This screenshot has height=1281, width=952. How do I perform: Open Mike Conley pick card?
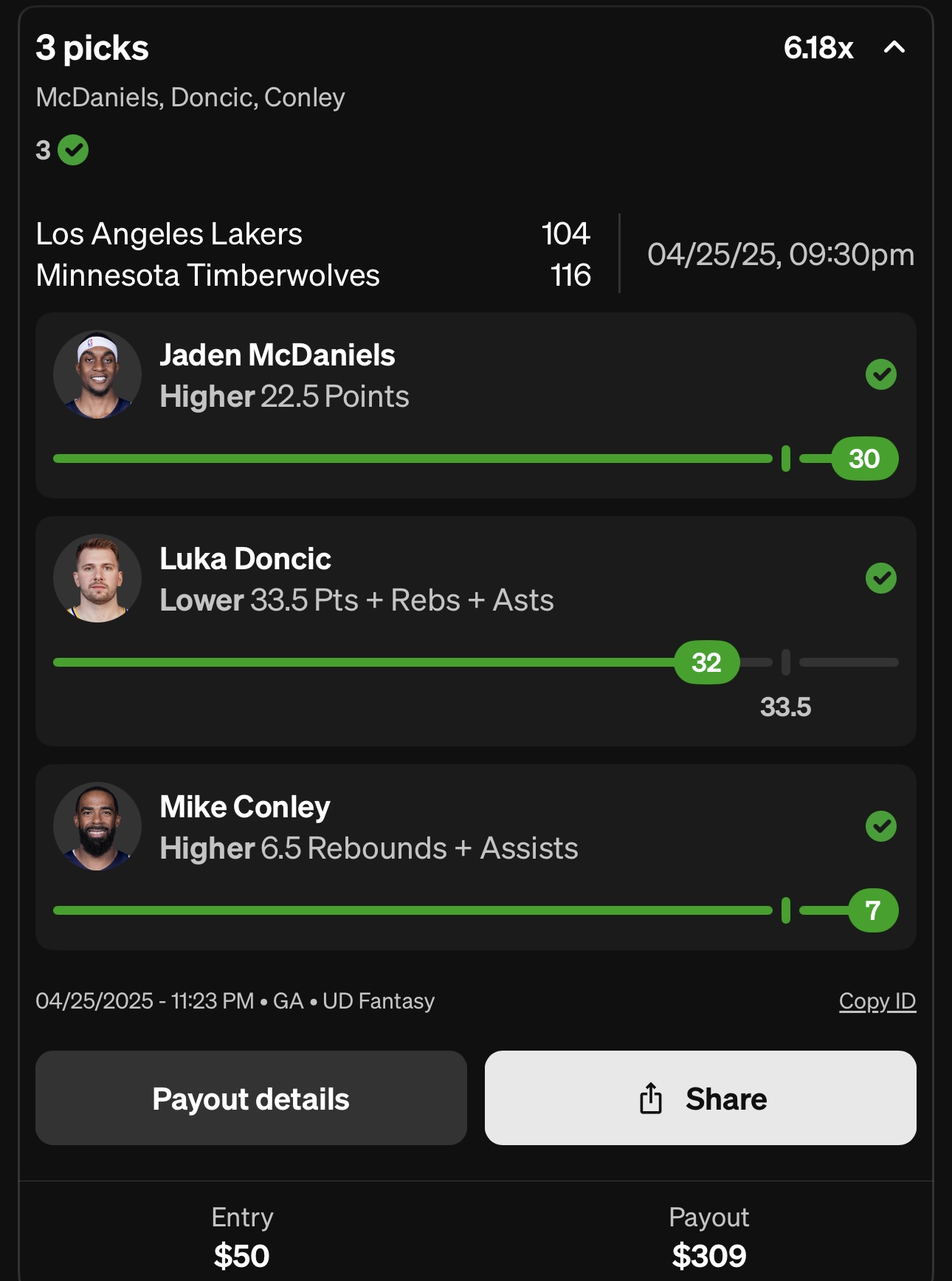[475, 856]
